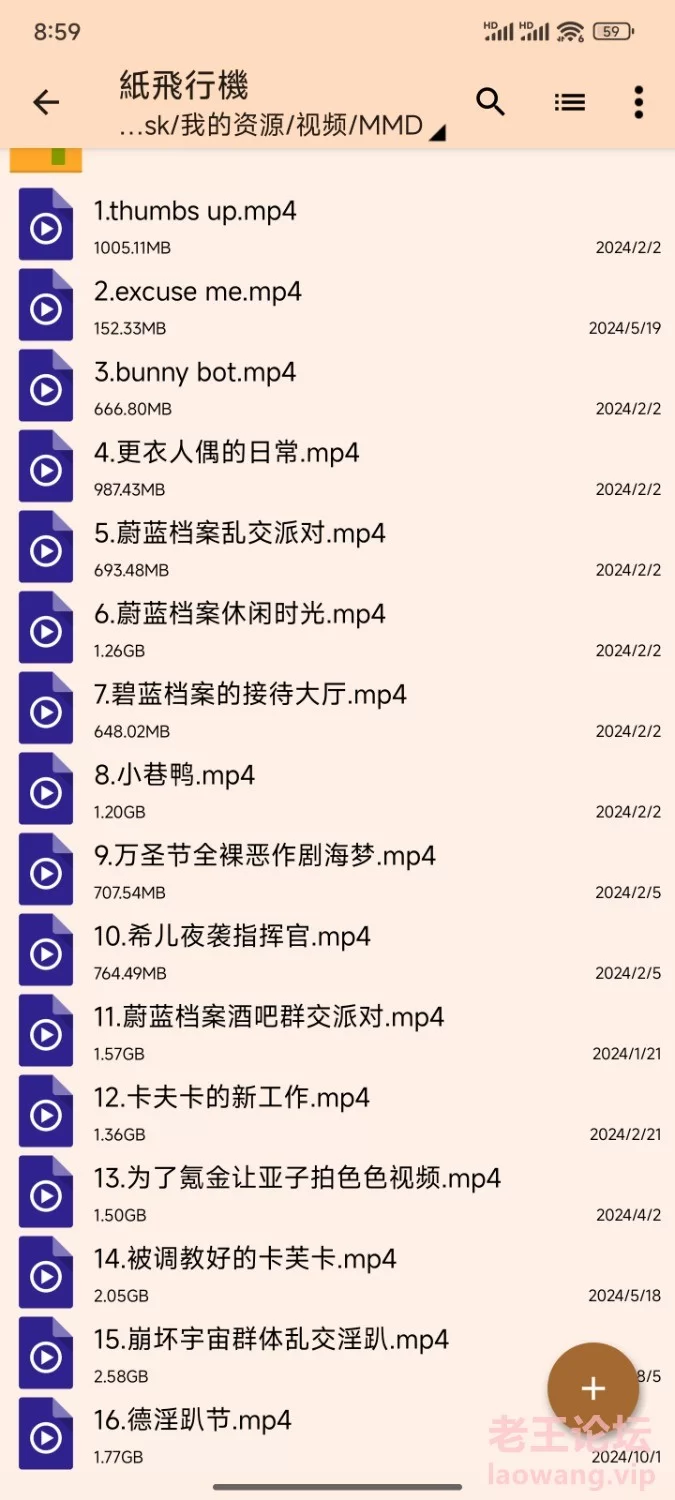Go back with the arrow icon
Screen dimensions: 675x1500
click(46, 102)
